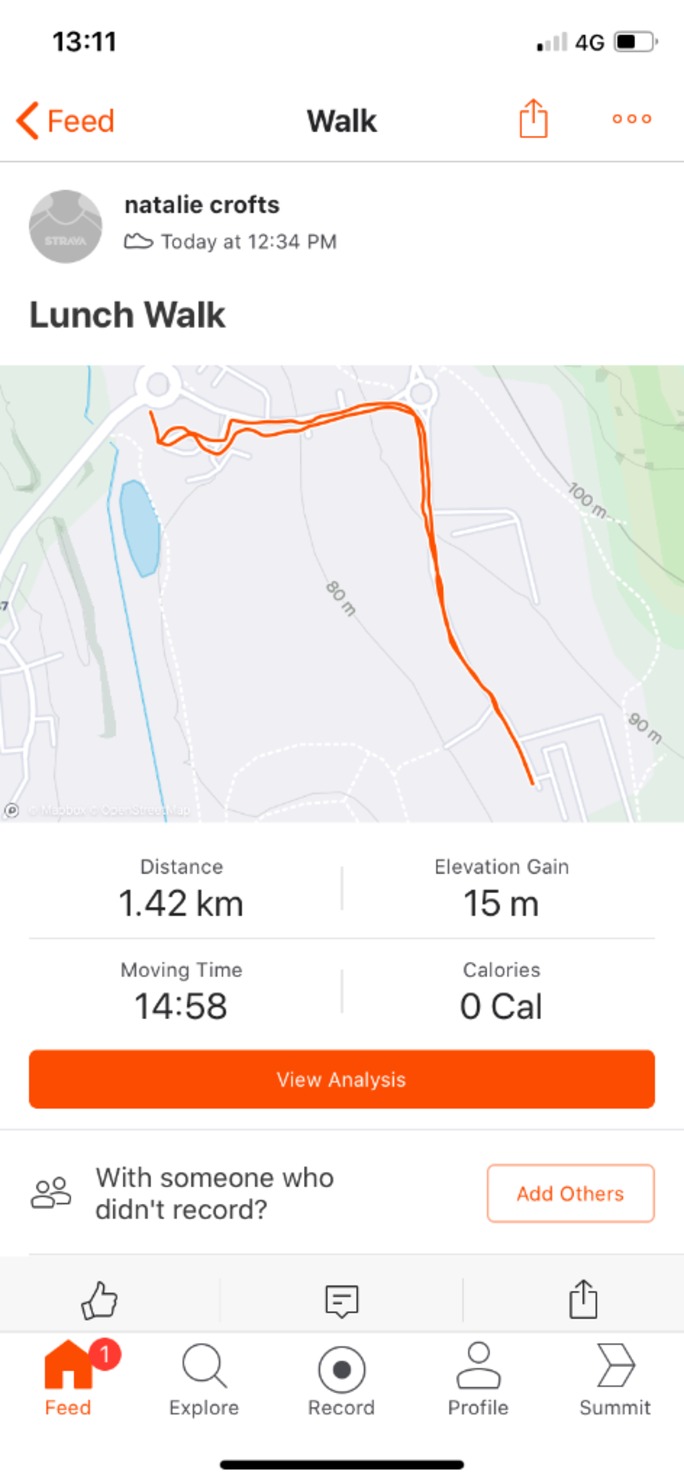The width and height of the screenshot is (684, 1484).
Task: Switch to the Summit tab
Action: coord(615,1380)
